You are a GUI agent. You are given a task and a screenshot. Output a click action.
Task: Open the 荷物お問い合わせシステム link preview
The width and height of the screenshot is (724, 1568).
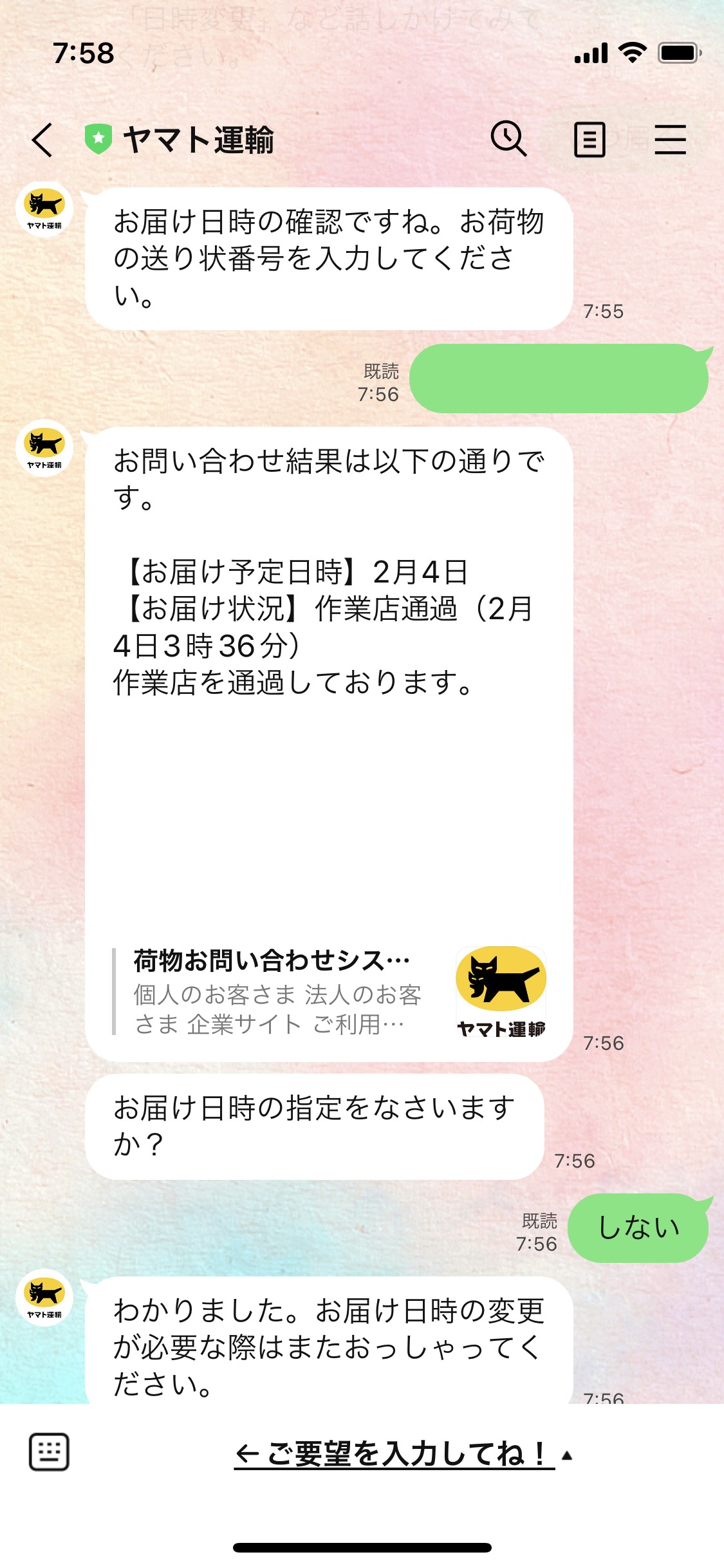tap(330, 992)
